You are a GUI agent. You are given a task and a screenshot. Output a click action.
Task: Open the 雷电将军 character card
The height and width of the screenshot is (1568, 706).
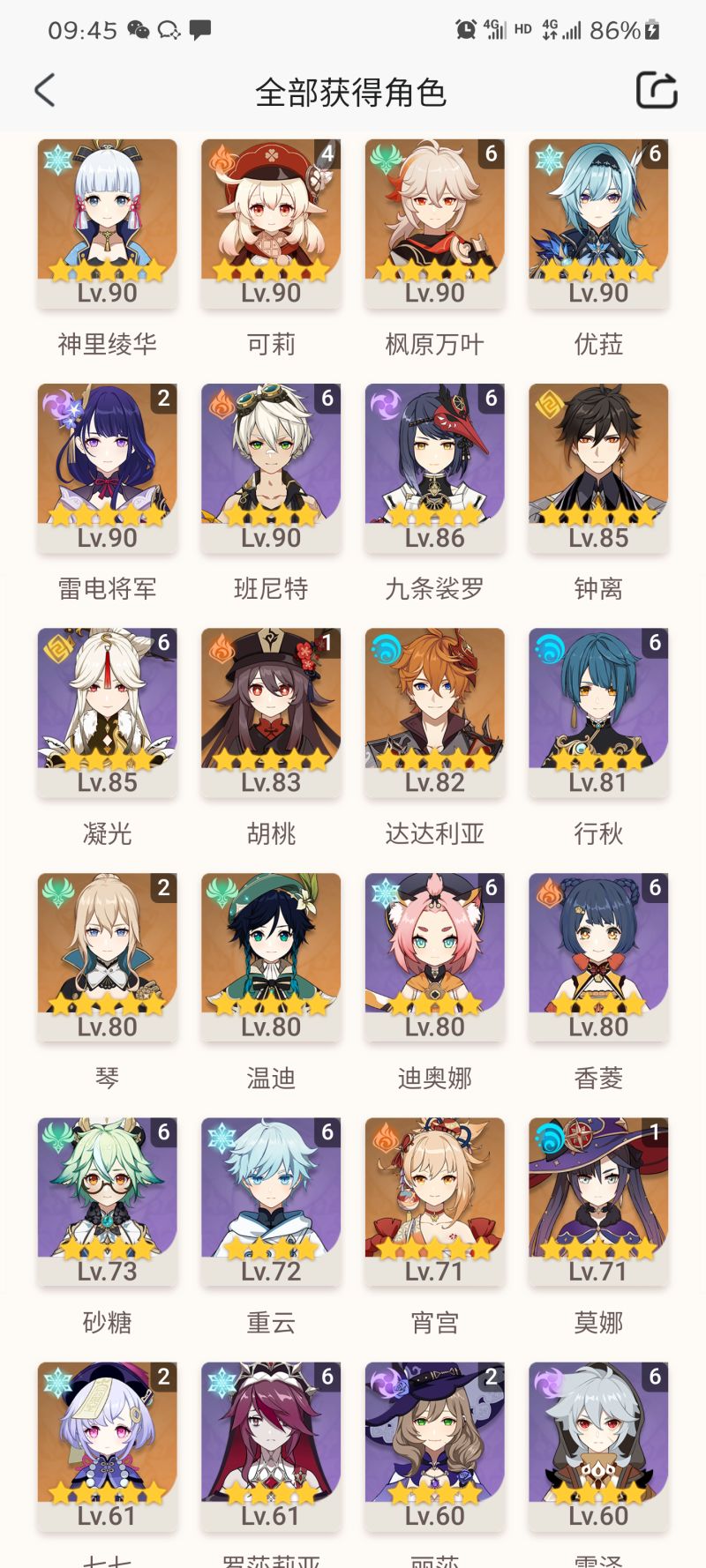pos(107,467)
